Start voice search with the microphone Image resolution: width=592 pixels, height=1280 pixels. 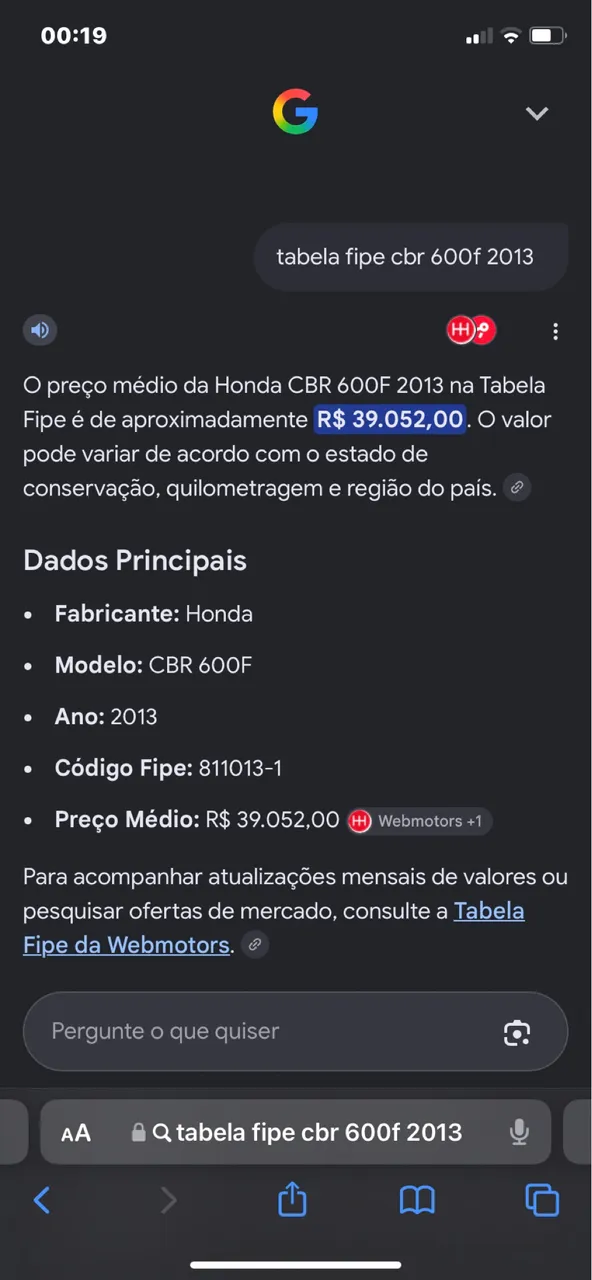tap(518, 1132)
